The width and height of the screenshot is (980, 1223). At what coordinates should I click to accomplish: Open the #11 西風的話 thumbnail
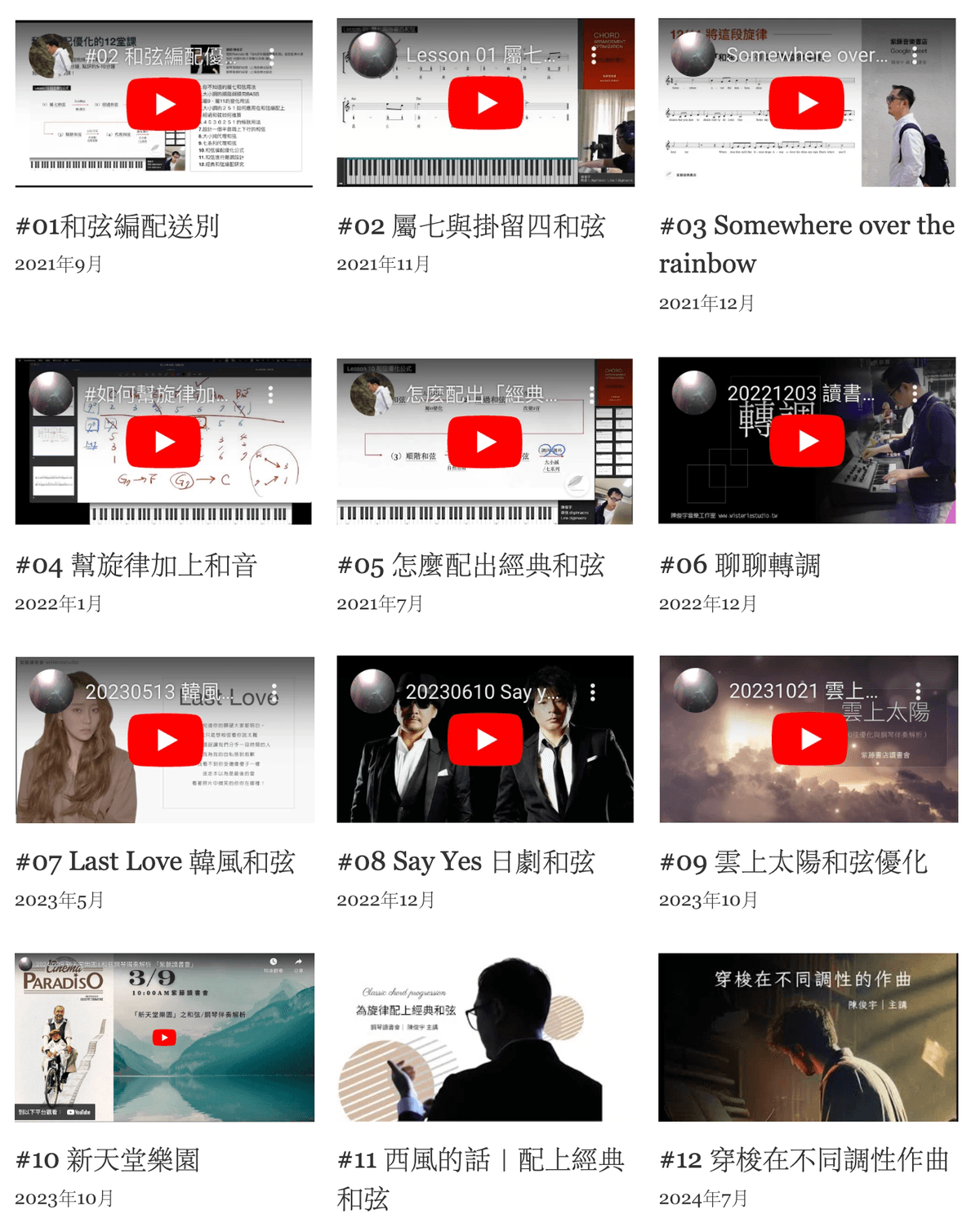485,1037
